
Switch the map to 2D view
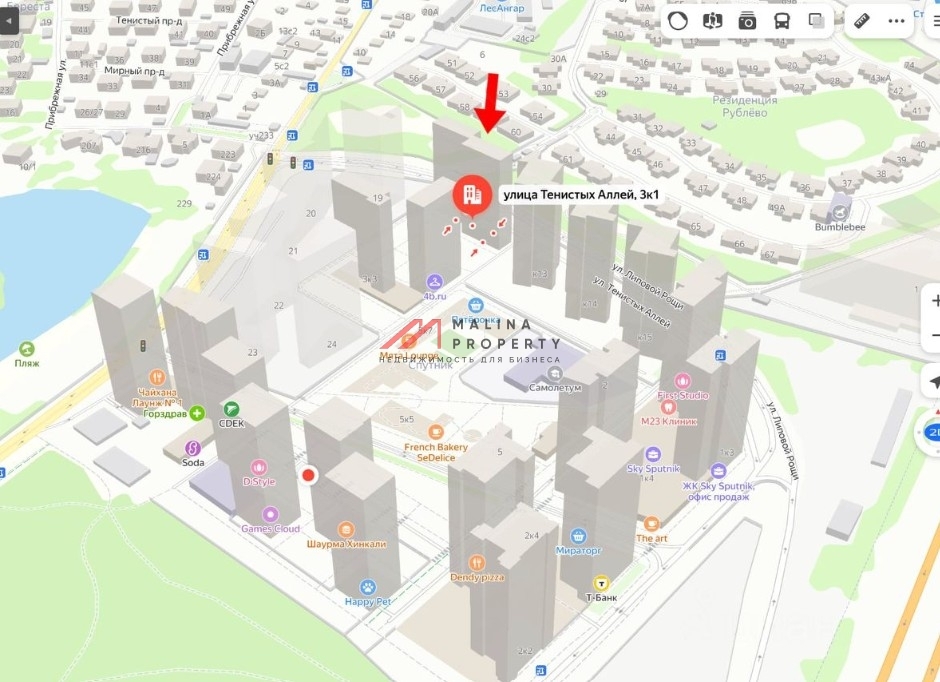932,432
